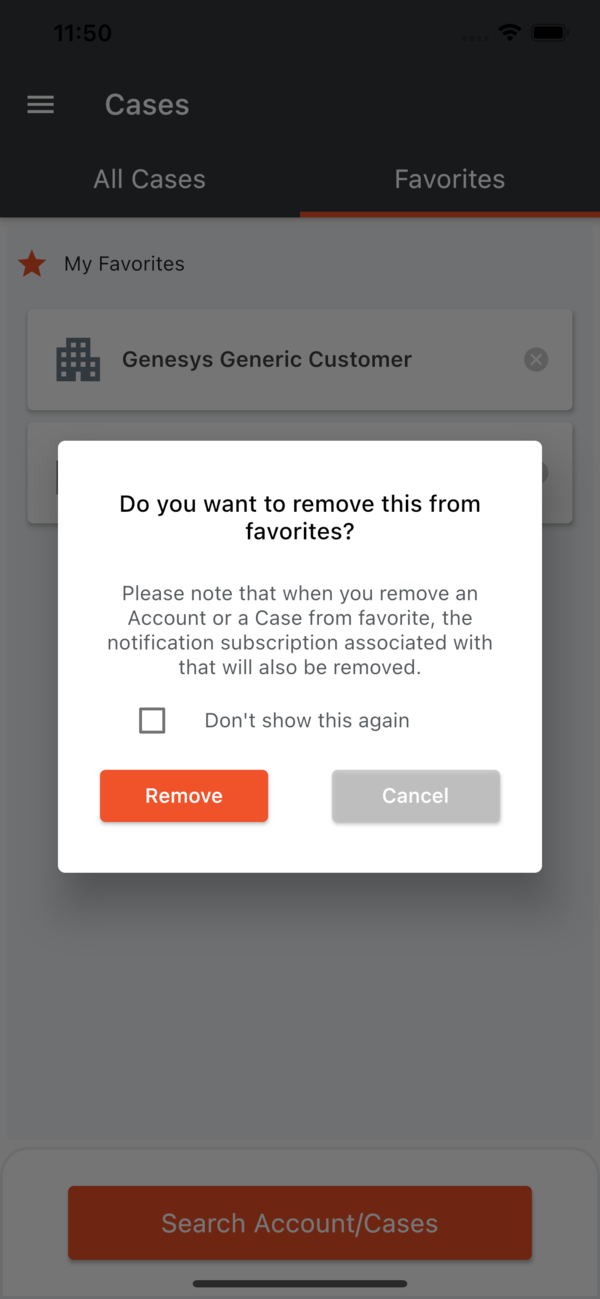This screenshot has width=600, height=1299.
Task: Remove Genesys Generic Customer via its X icon
Action: 536,359
